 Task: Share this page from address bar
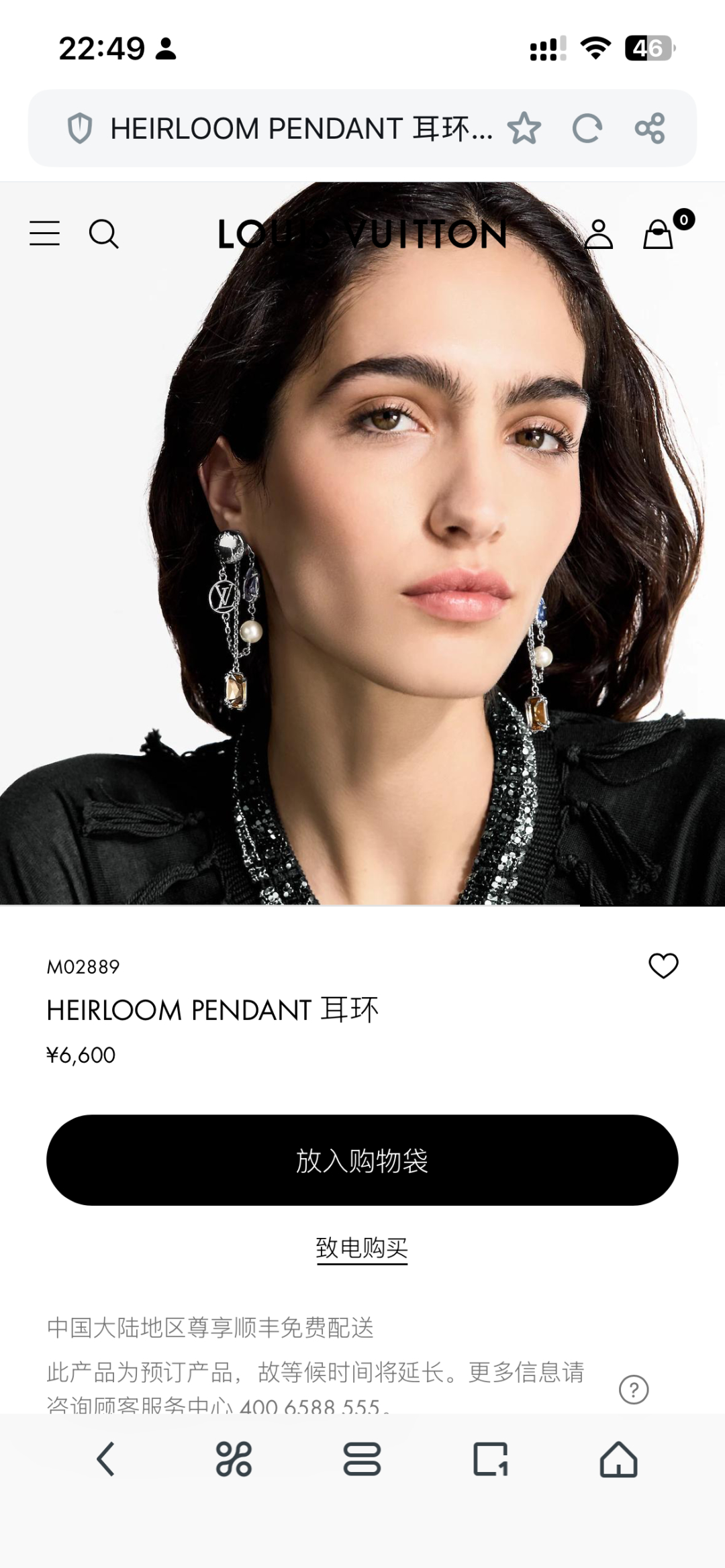click(x=649, y=128)
